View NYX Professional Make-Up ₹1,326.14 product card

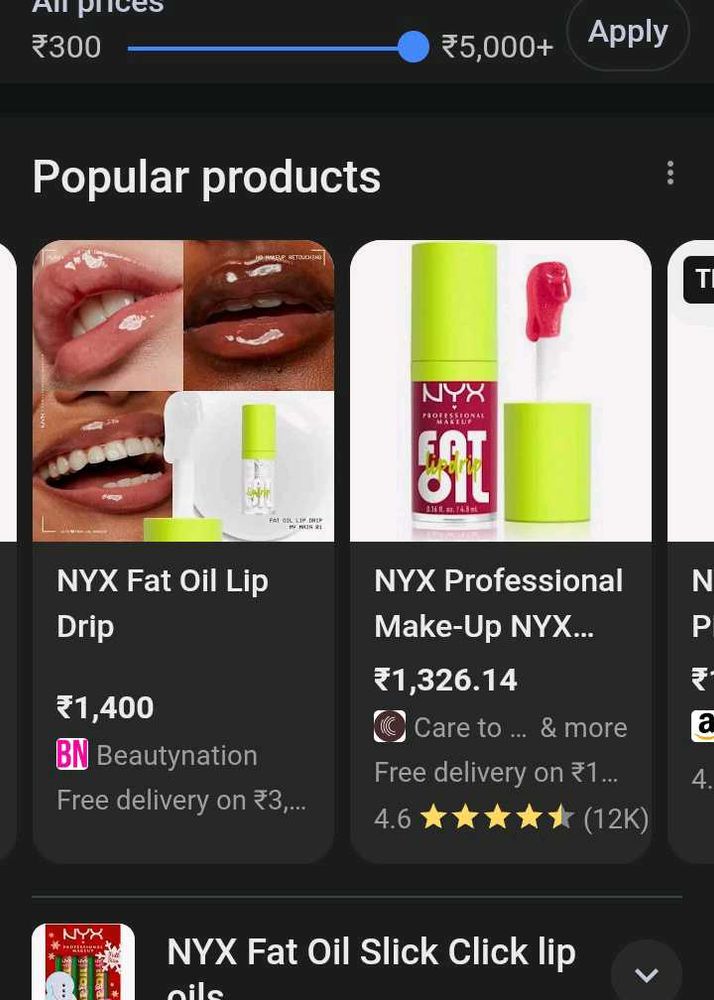(x=501, y=550)
